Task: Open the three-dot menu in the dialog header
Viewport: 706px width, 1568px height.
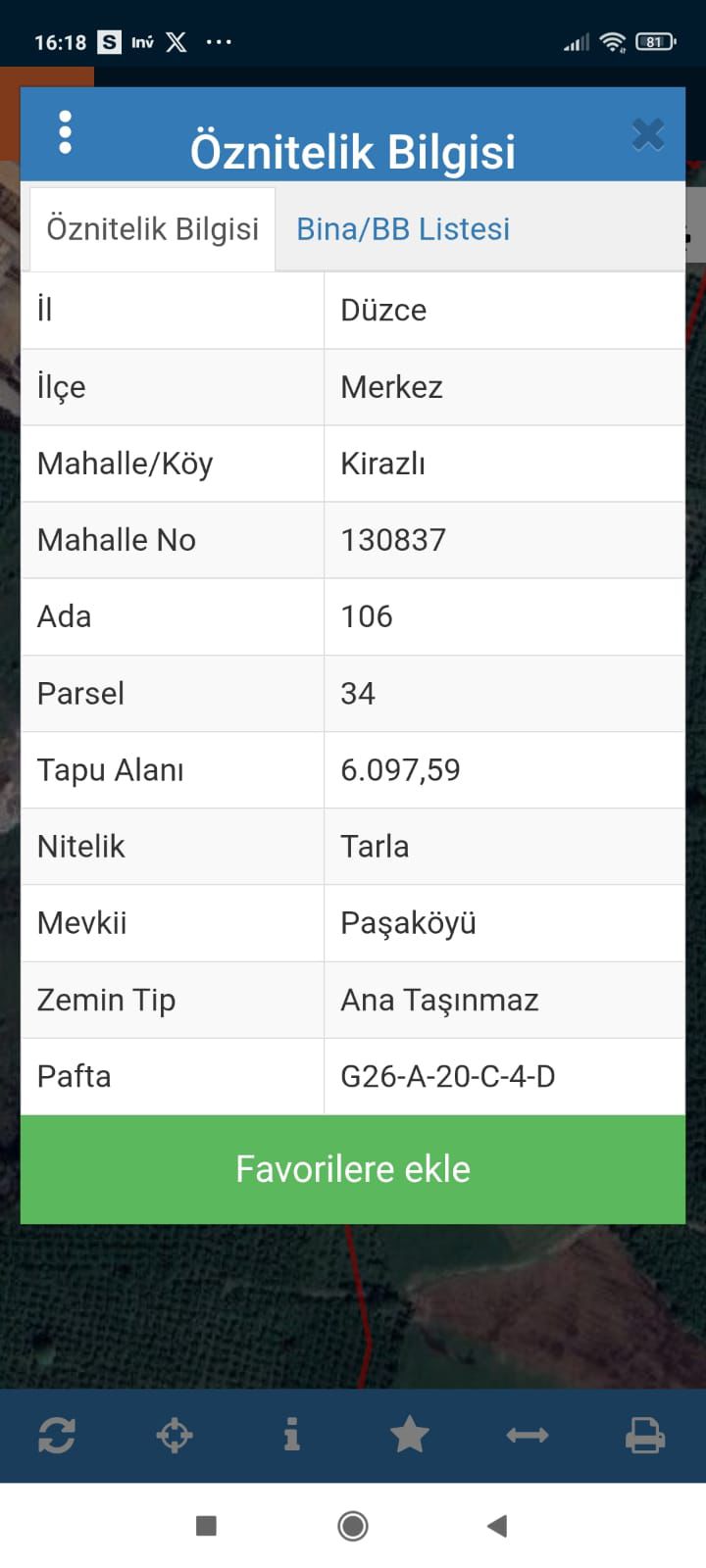Action: 66,132
